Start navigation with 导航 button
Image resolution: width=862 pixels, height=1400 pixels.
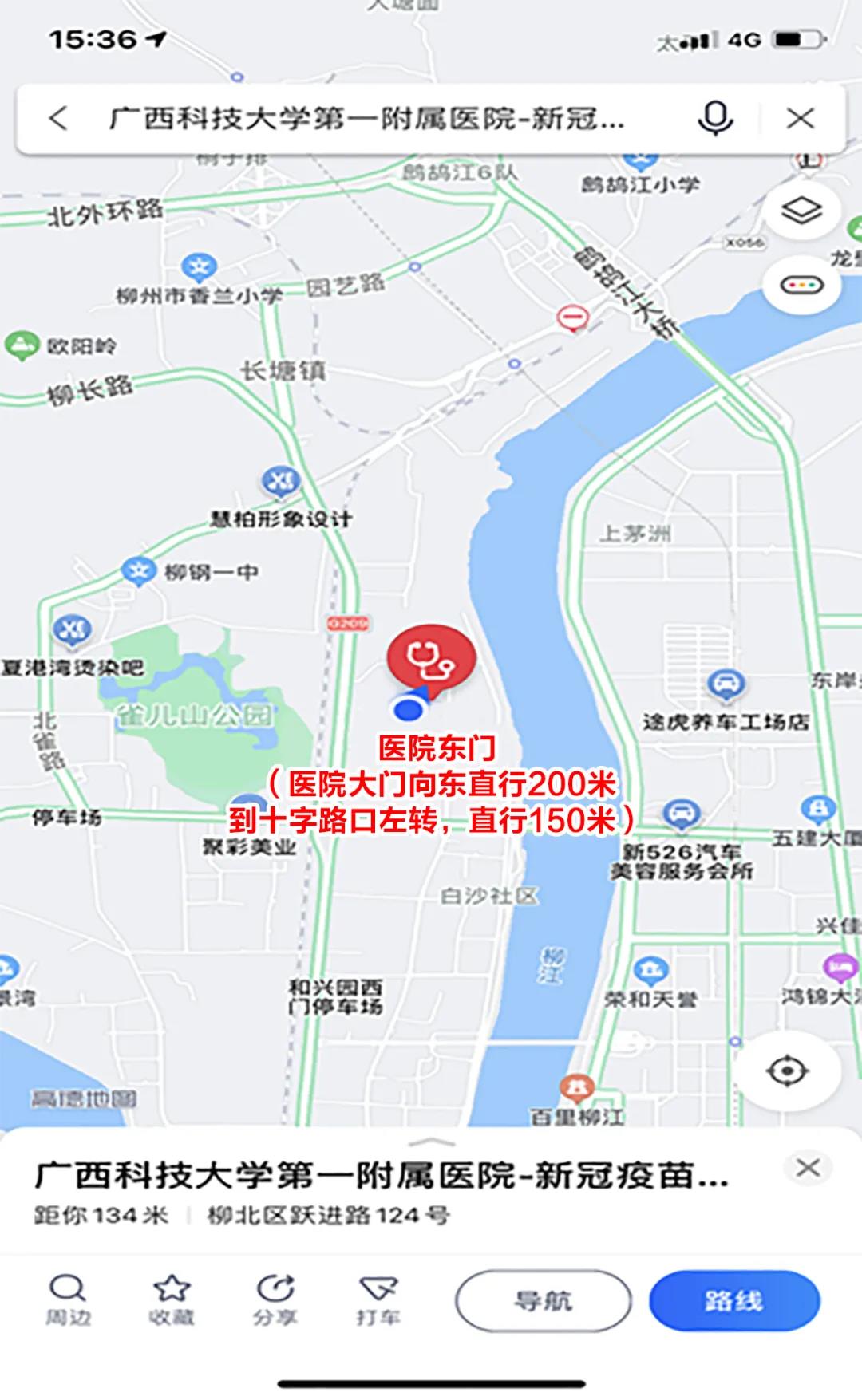543,1301
